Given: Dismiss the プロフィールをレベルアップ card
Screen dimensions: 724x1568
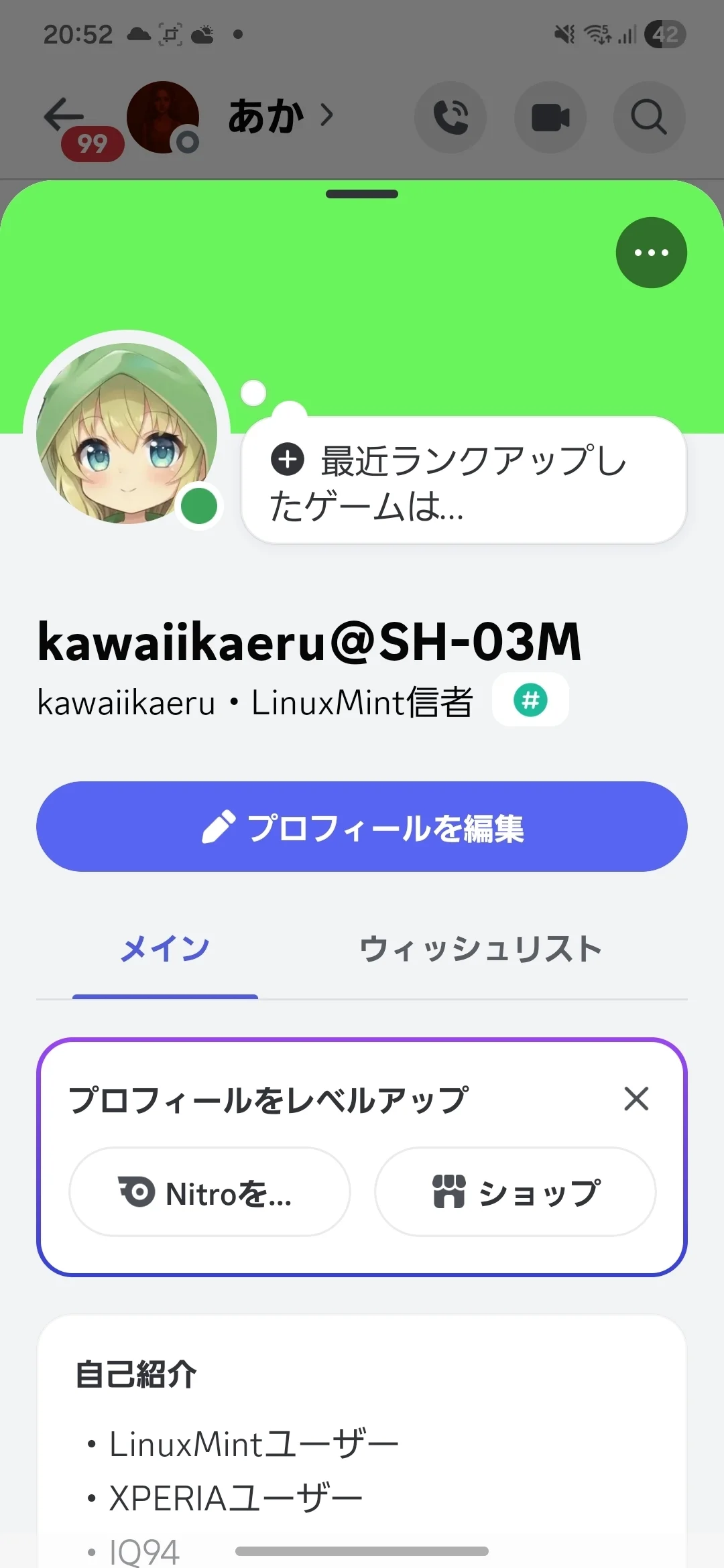Looking at the screenshot, I should (x=636, y=1099).
